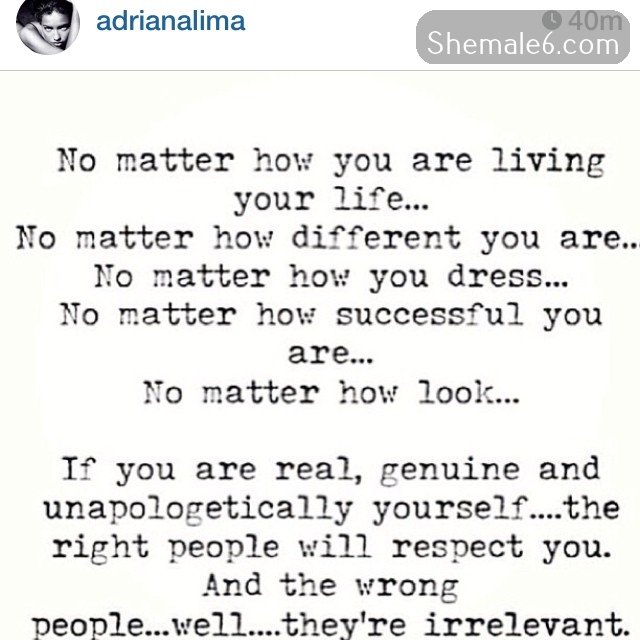Open the quote image post
The height and width of the screenshot is (640, 640).
(x=320, y=380)
